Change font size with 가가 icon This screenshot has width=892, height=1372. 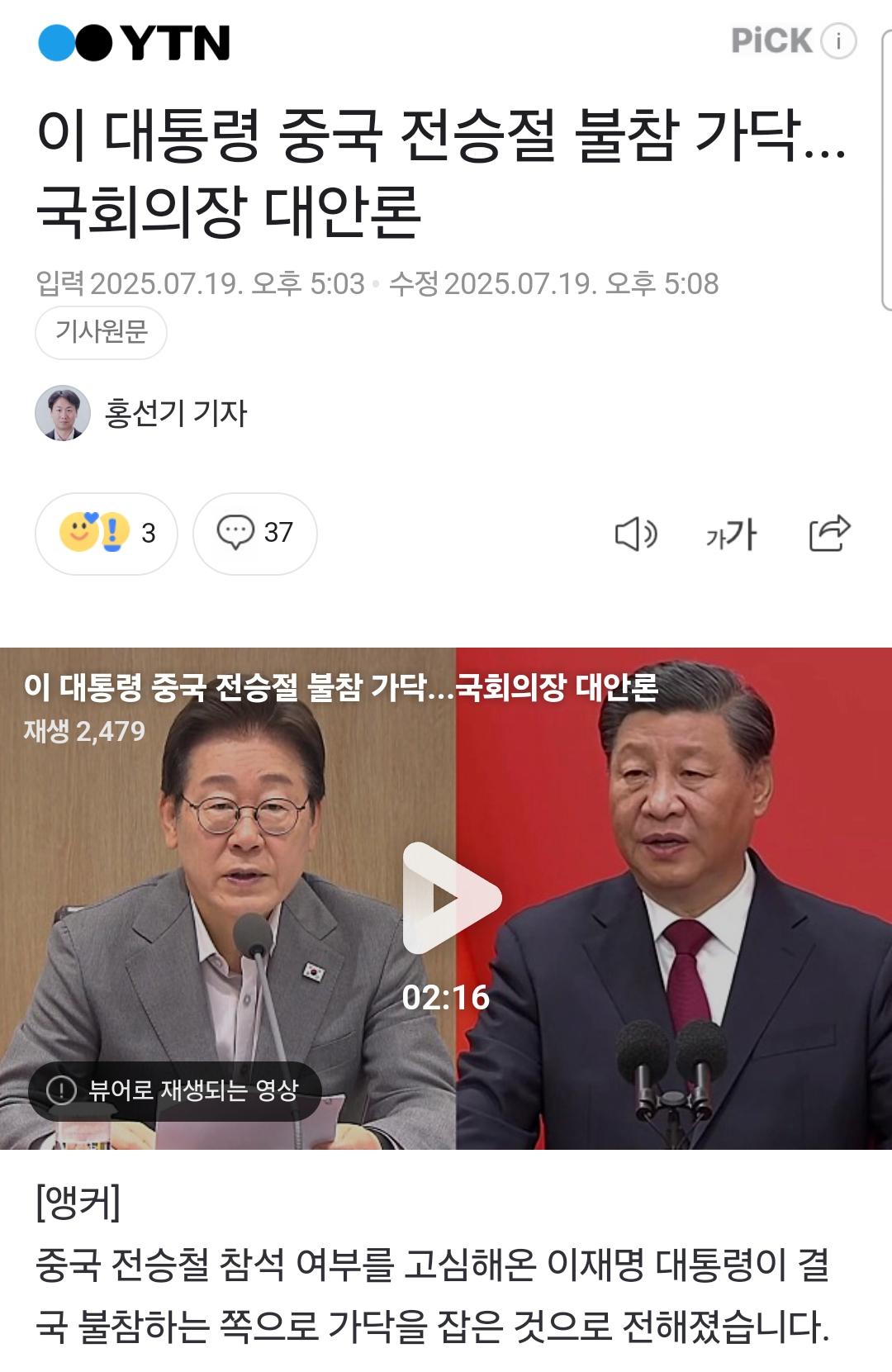pyautogui.click(x=732, y=534)
